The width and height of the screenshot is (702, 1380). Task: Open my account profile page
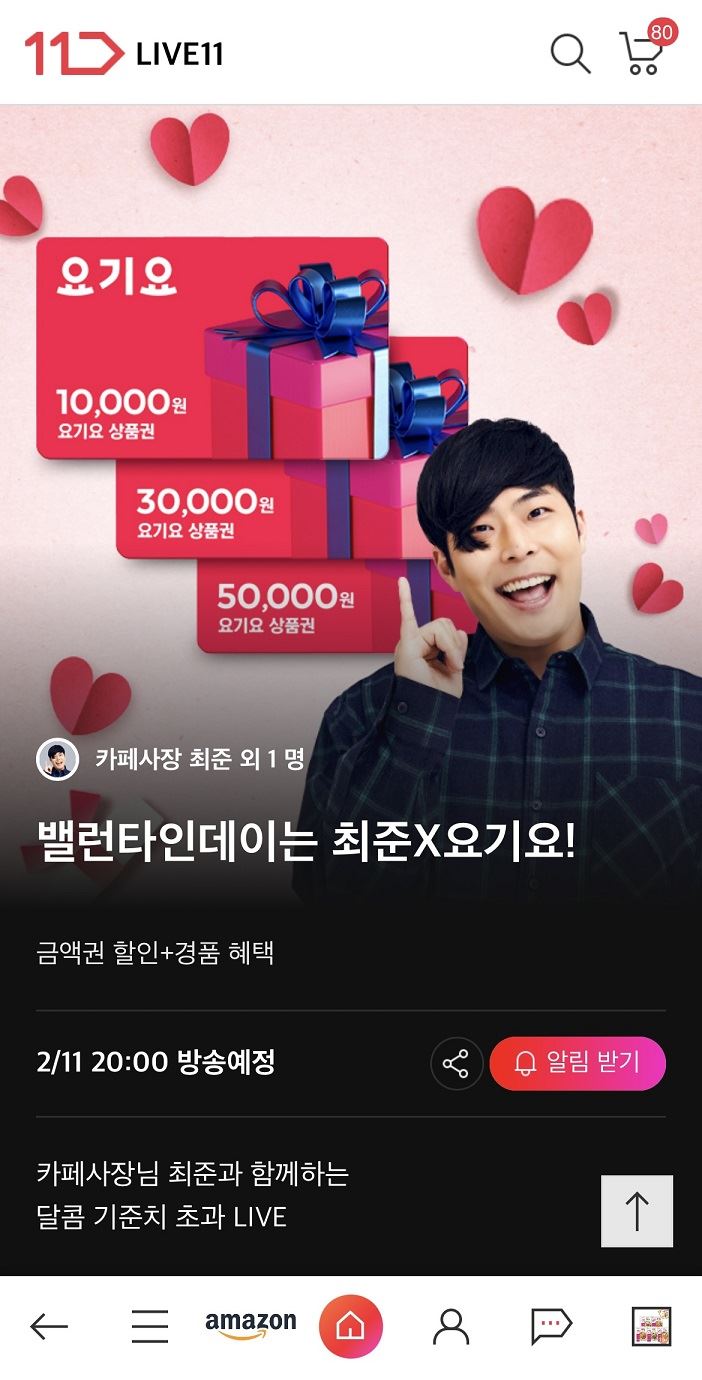tap(451, 1327)
